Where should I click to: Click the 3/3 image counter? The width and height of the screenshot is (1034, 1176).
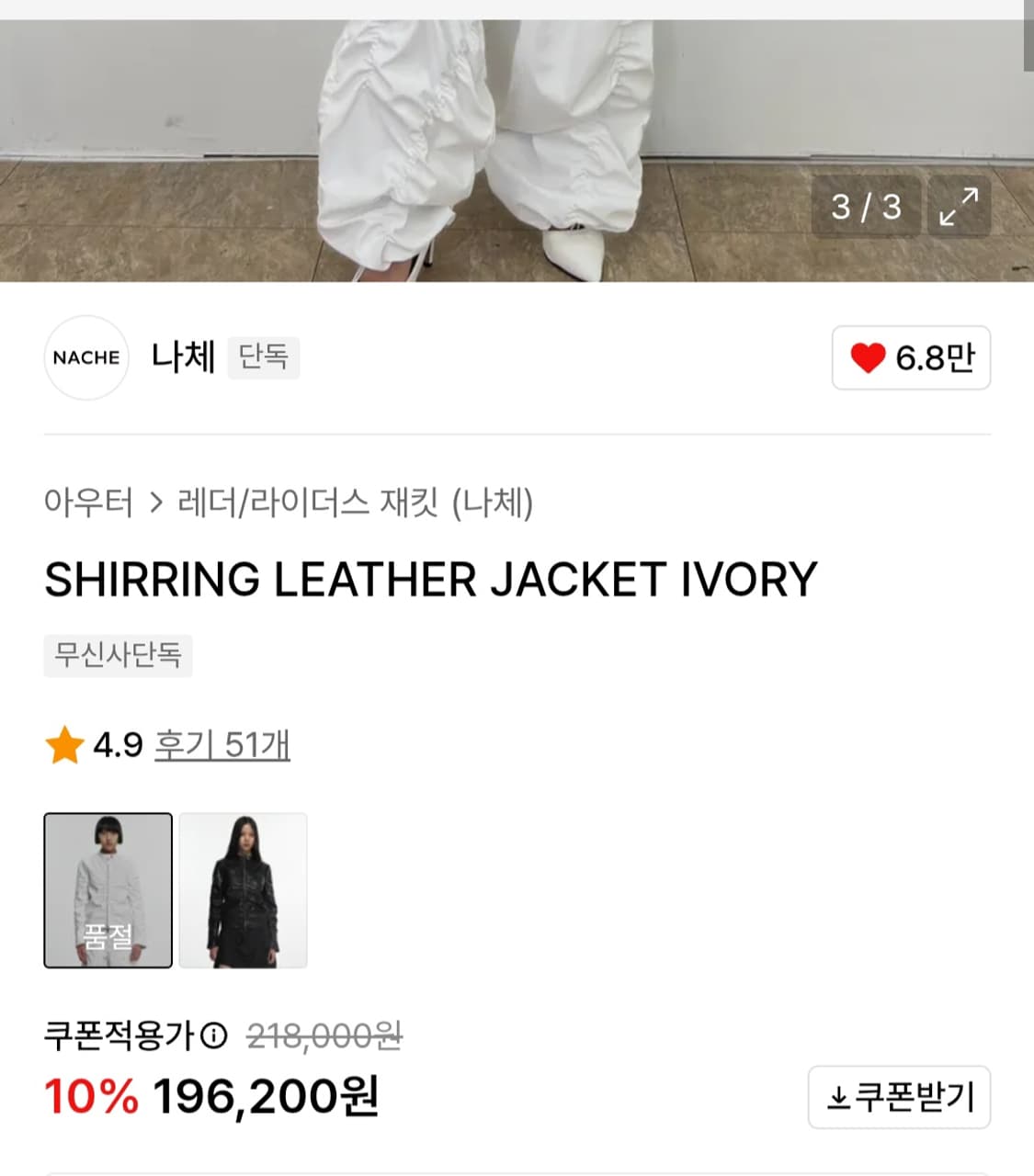coord(866,207)
